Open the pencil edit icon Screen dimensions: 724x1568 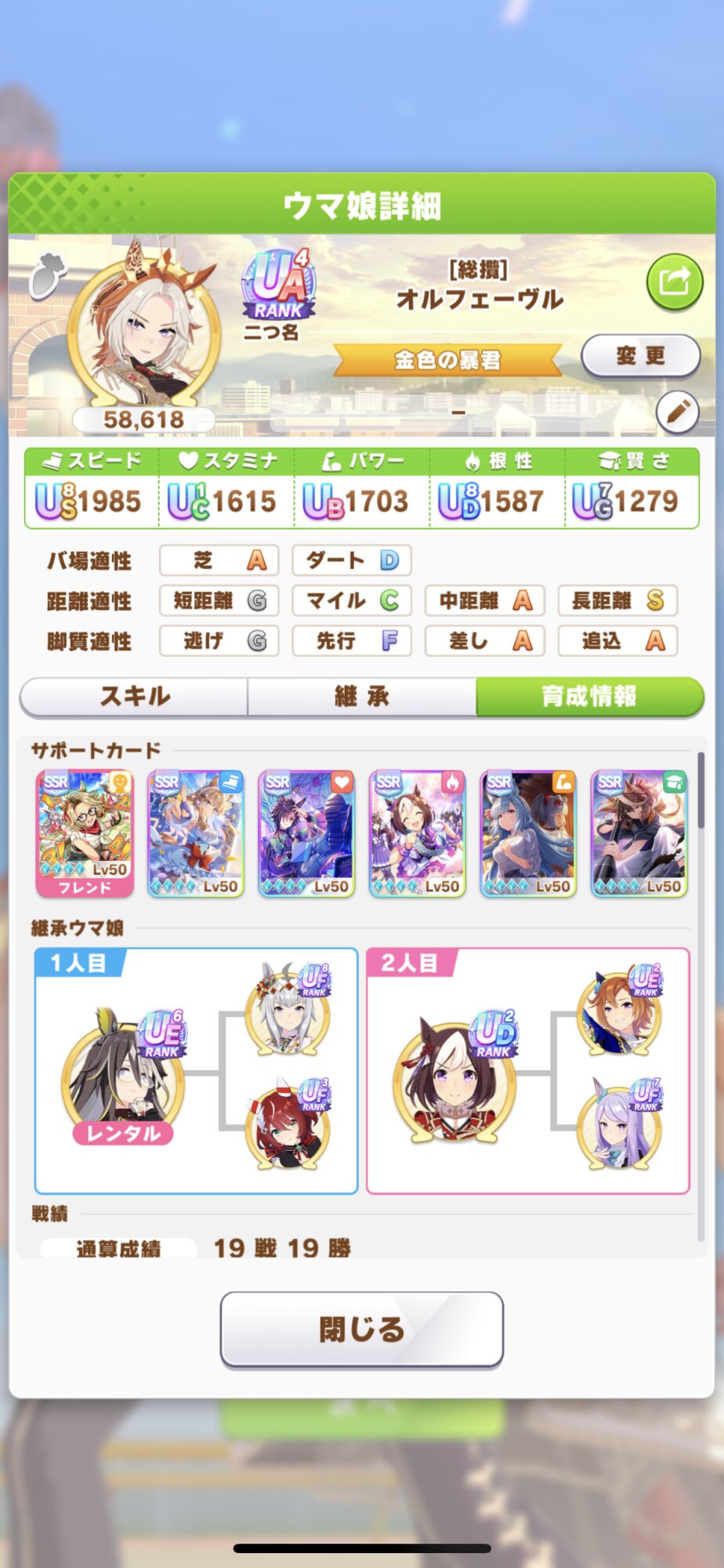point(677,412)
